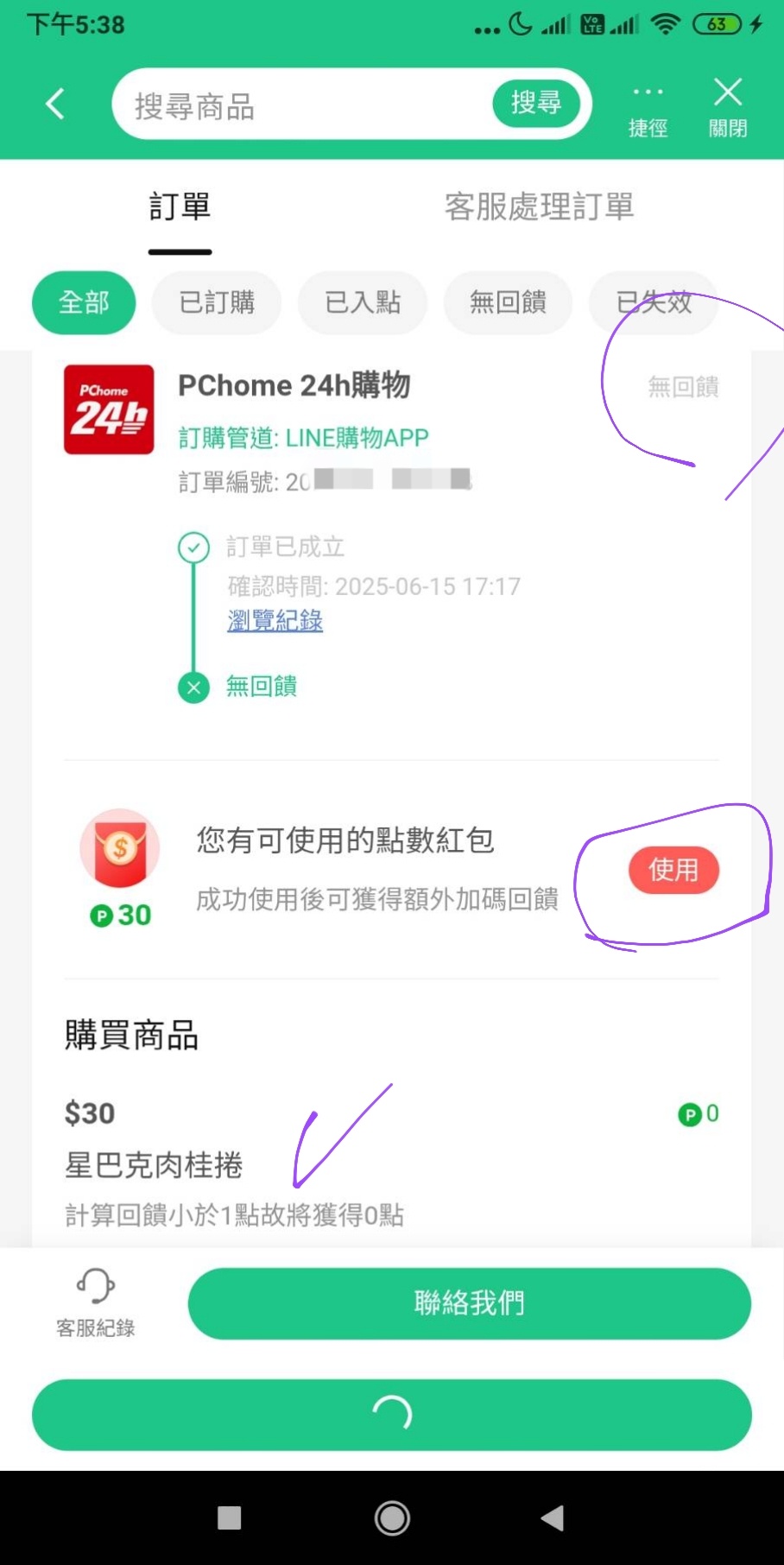Viewport: 784px width, 1565px height.
Task: Tap the green 搜尋 button
Action: tap(535, 104)
